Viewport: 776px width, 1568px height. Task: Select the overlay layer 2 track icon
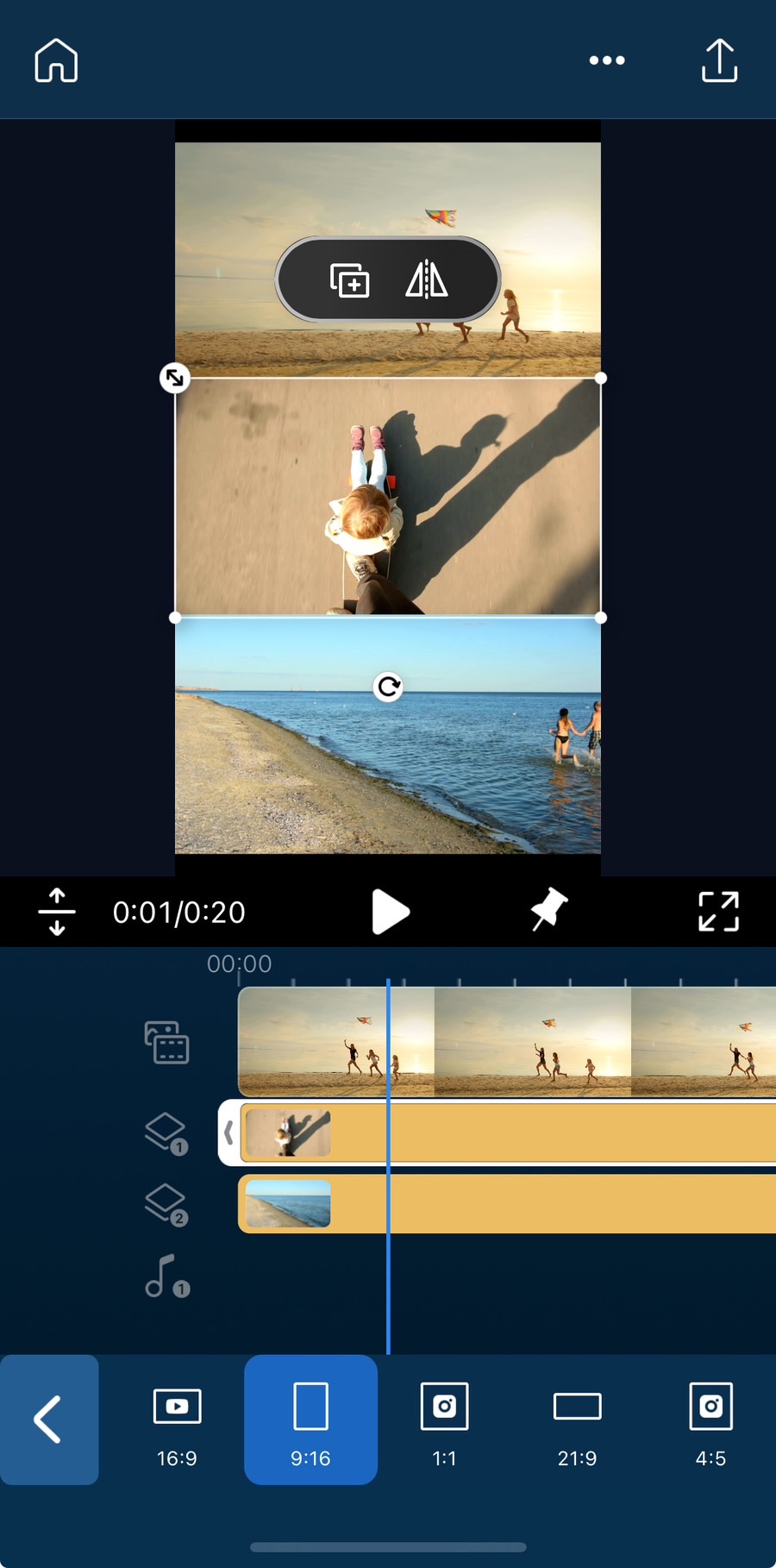(x=166, y=1204)
